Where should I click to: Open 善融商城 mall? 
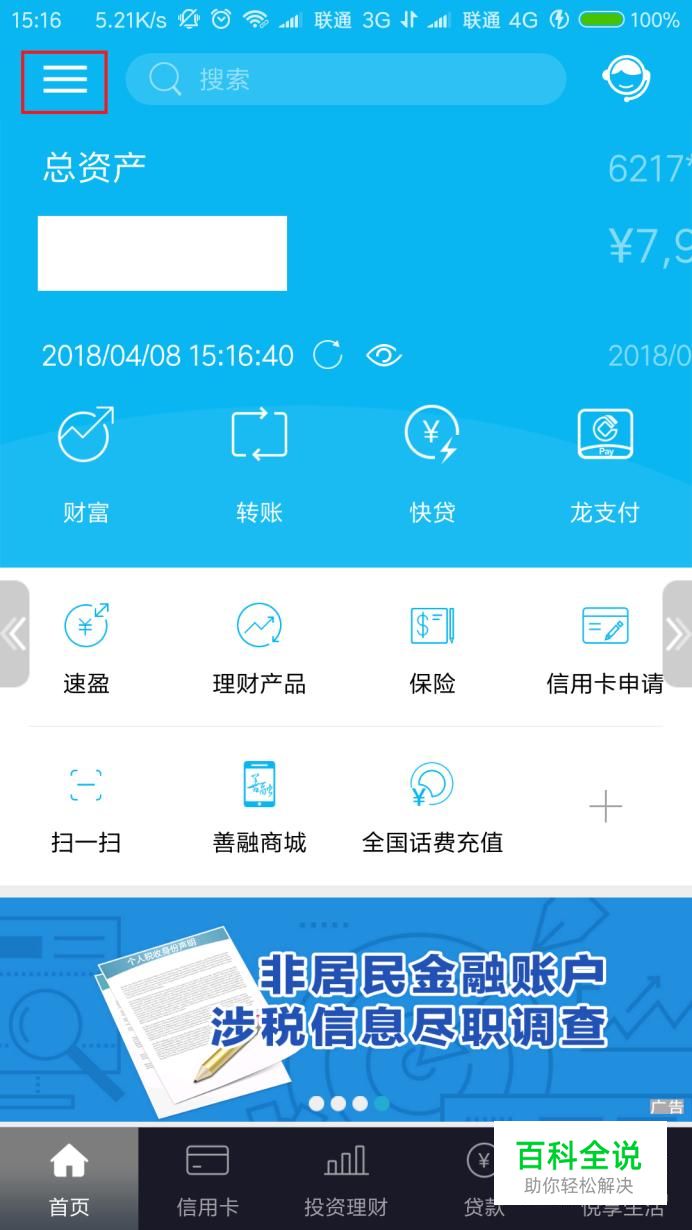pyautogui.click(x=259, y=806)
